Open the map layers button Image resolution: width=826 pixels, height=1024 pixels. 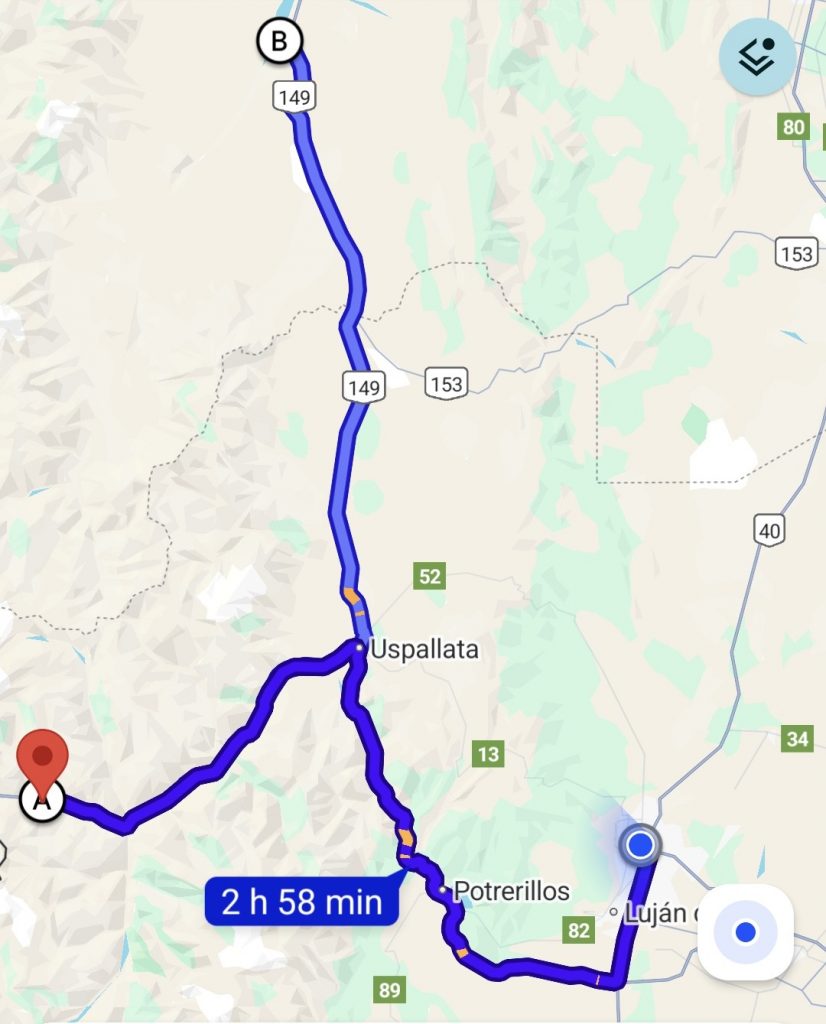coord(757,56)
